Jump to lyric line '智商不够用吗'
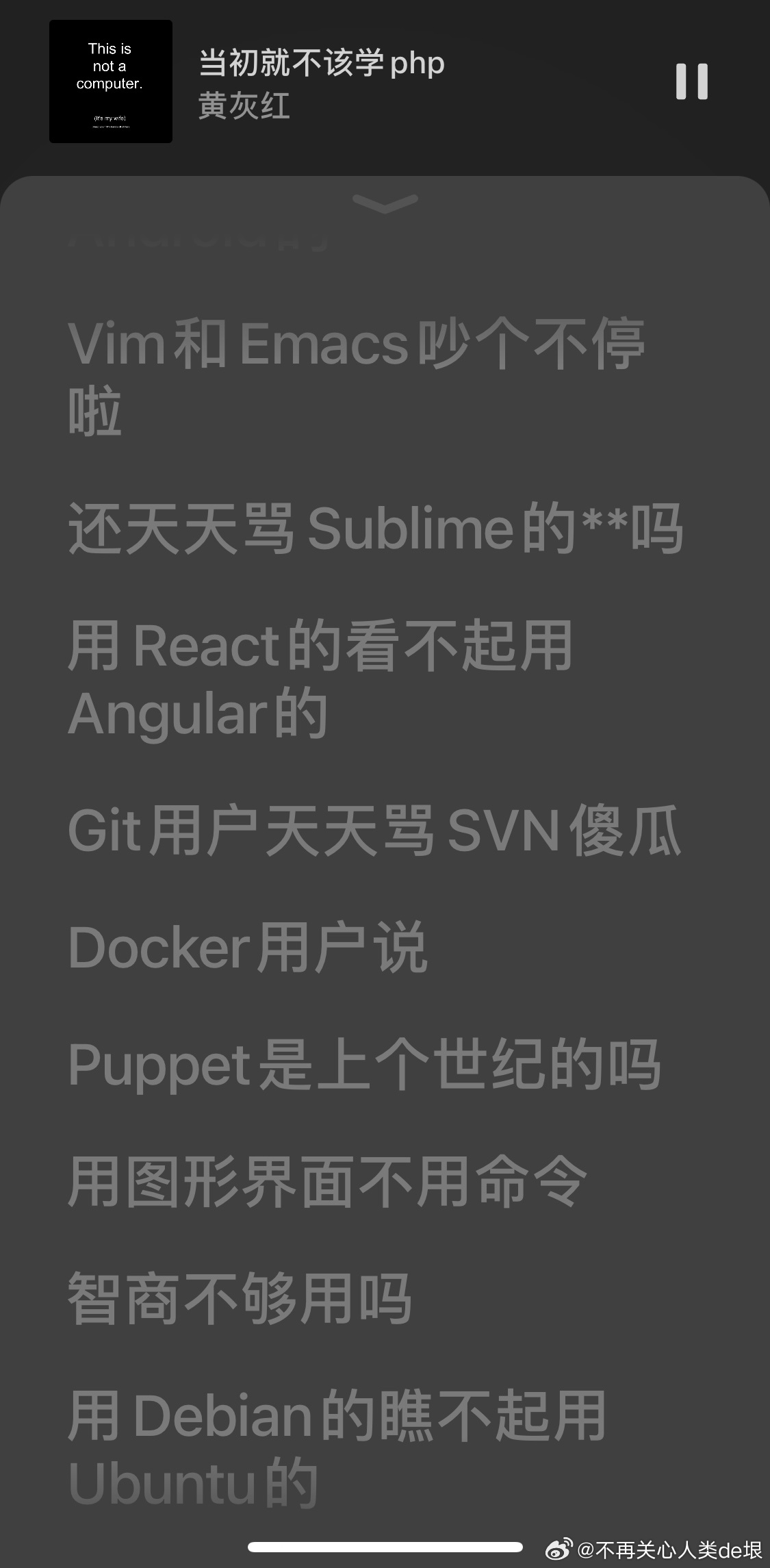The width and height of the screenshot is (770, 1568). pyautogui.click(x=240, y=1299)
